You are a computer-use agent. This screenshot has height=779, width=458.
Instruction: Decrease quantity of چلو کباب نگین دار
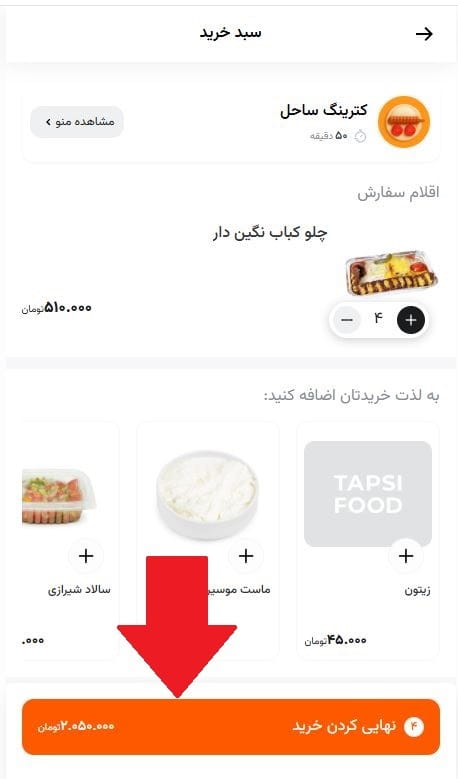point(347,320)
